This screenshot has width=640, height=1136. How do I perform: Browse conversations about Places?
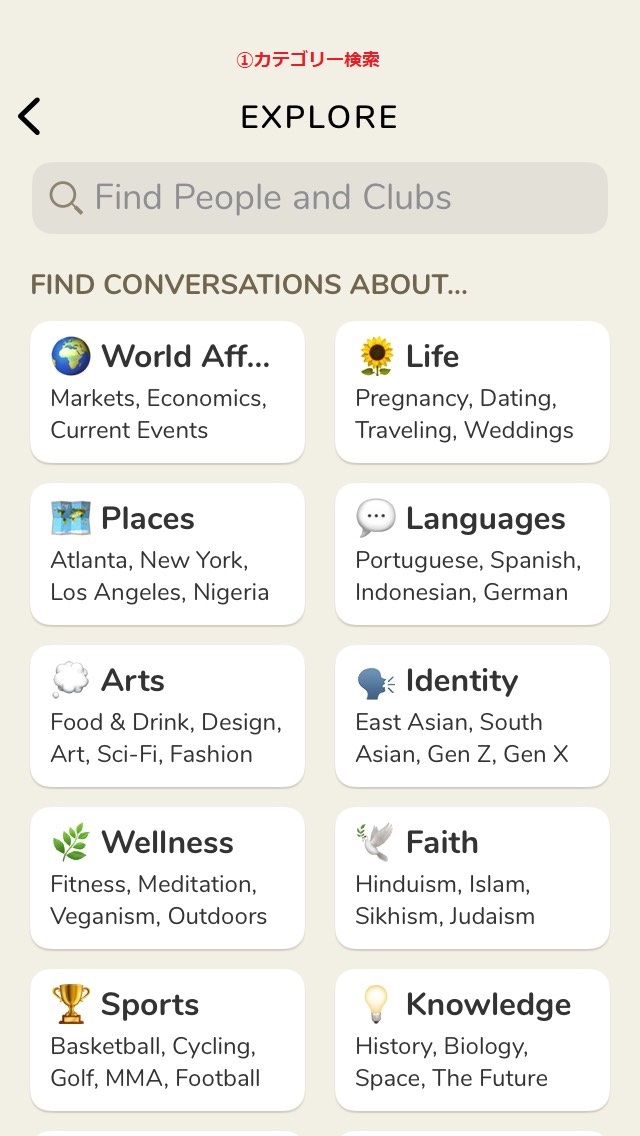tap(167, 554)
